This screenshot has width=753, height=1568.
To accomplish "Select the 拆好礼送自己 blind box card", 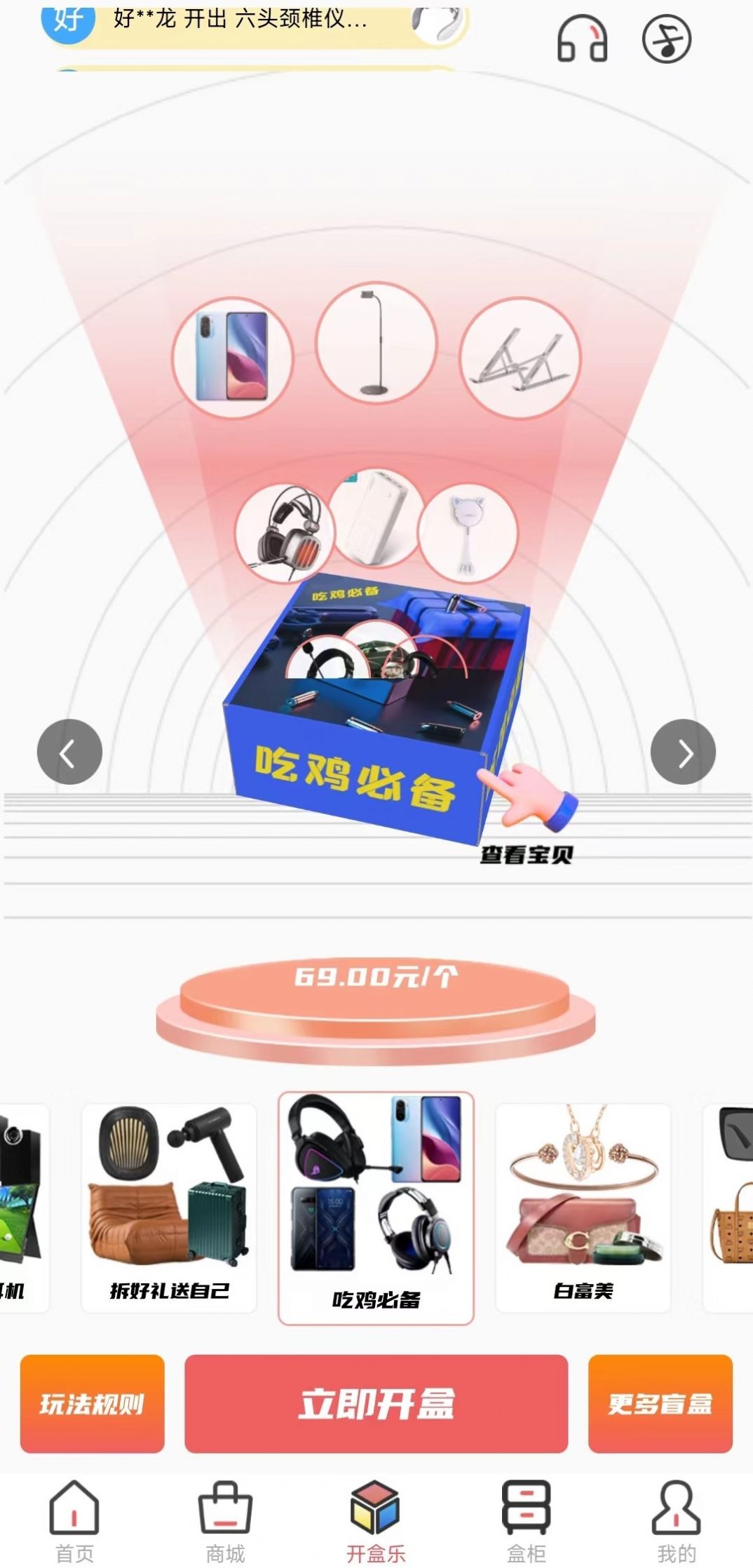I will click(x=169, y=1208).
